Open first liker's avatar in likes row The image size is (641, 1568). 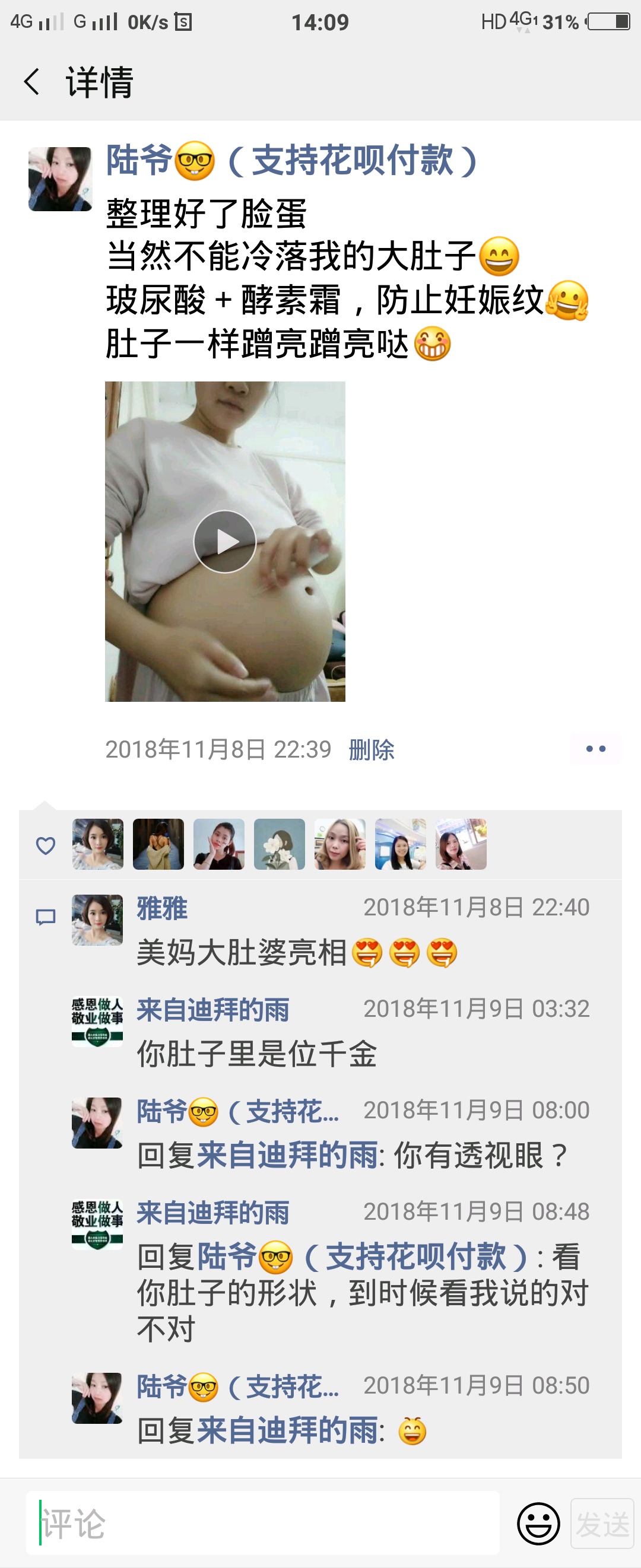tap(98, 844)
